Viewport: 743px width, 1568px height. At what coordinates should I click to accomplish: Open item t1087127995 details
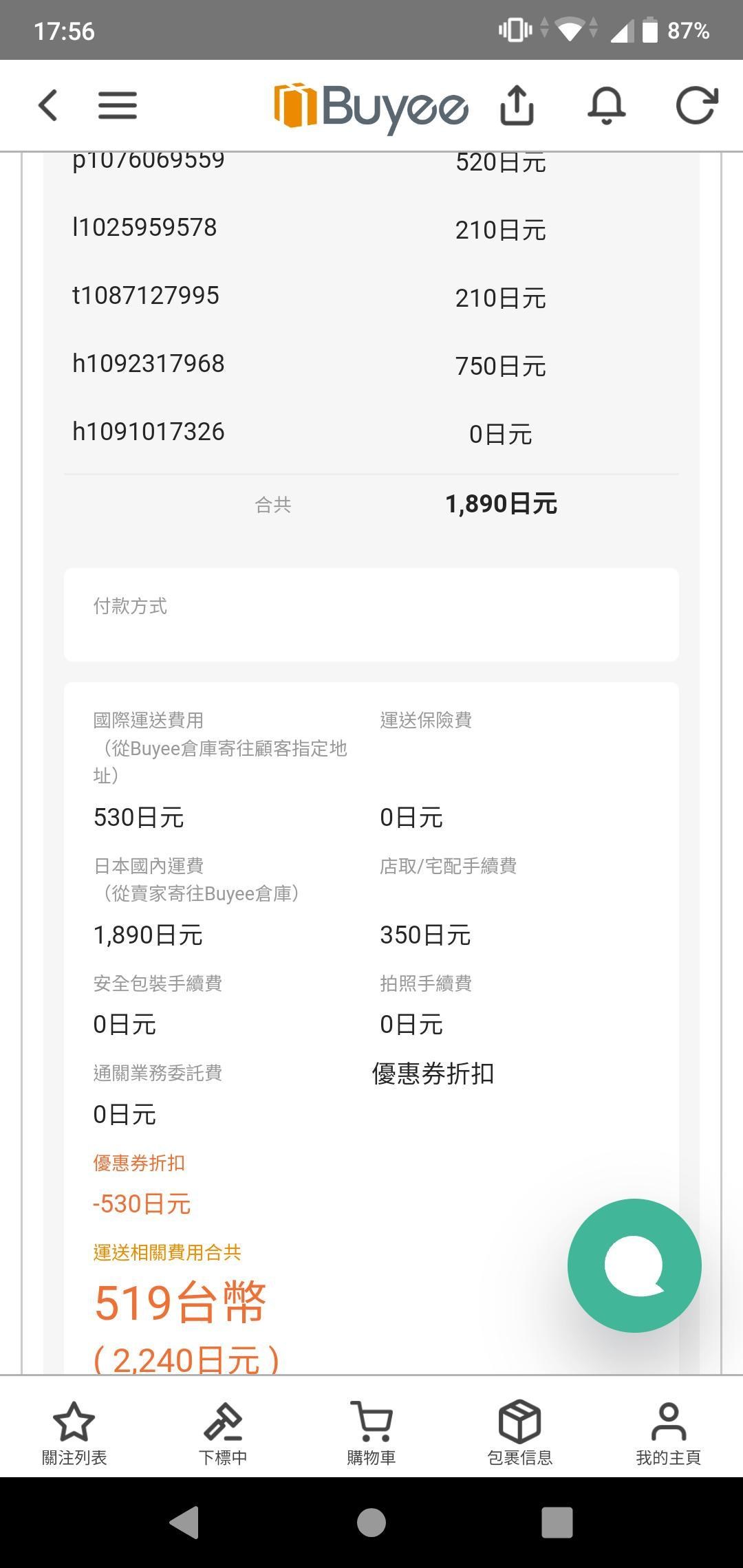coord(146,295)
